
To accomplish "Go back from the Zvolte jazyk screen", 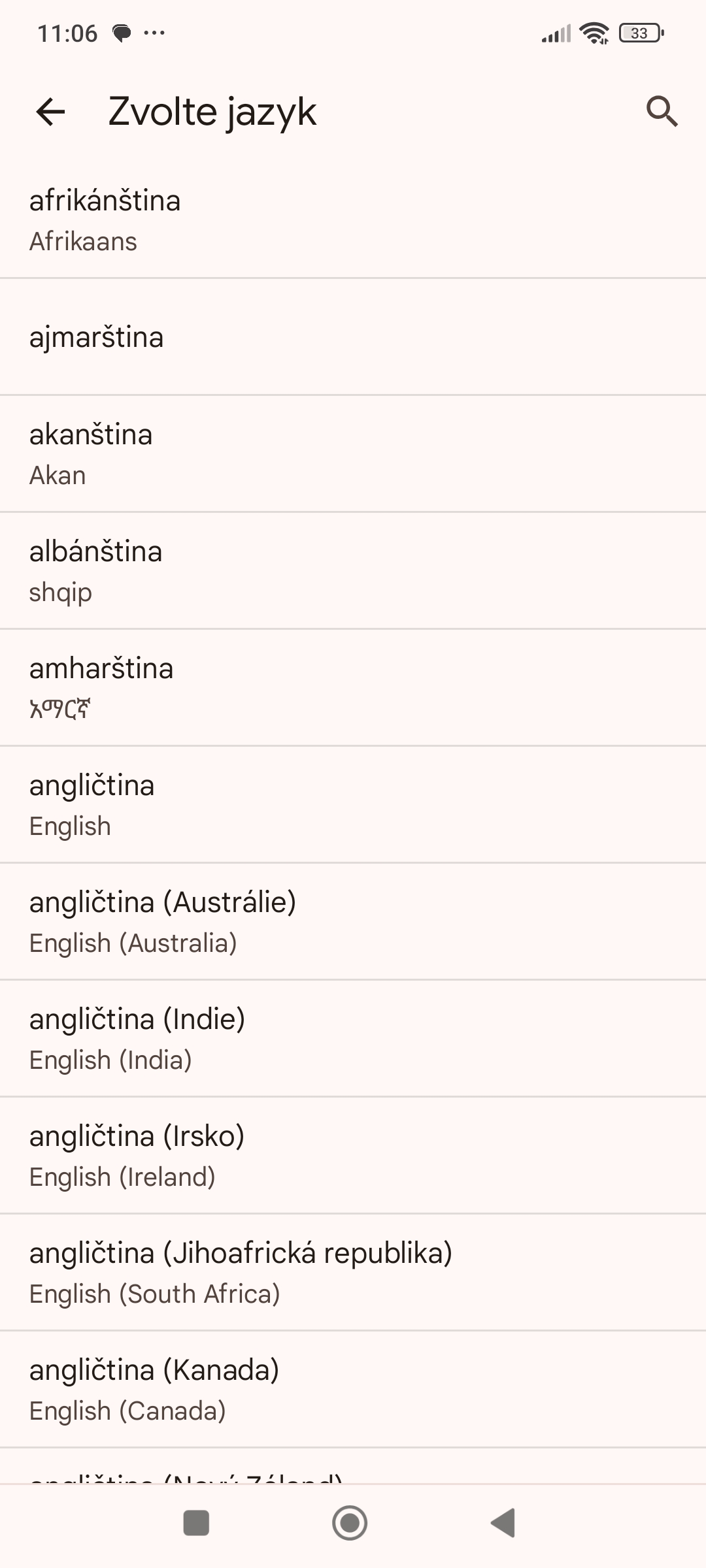I will (50, 112).
